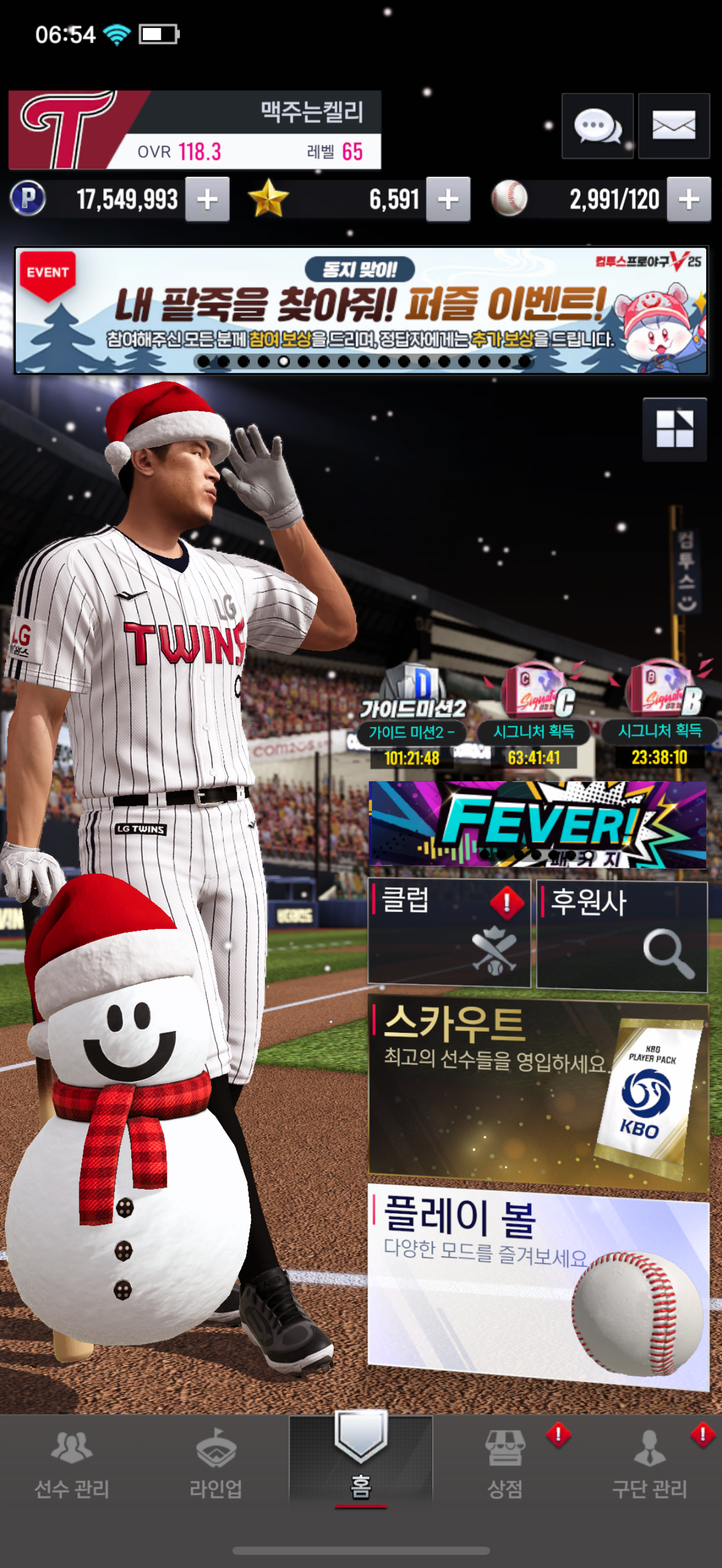The height and width of the screenshot is (1568, 722).
Task: Select 플레이 볼 to play modes
Action: [538, 1284]
